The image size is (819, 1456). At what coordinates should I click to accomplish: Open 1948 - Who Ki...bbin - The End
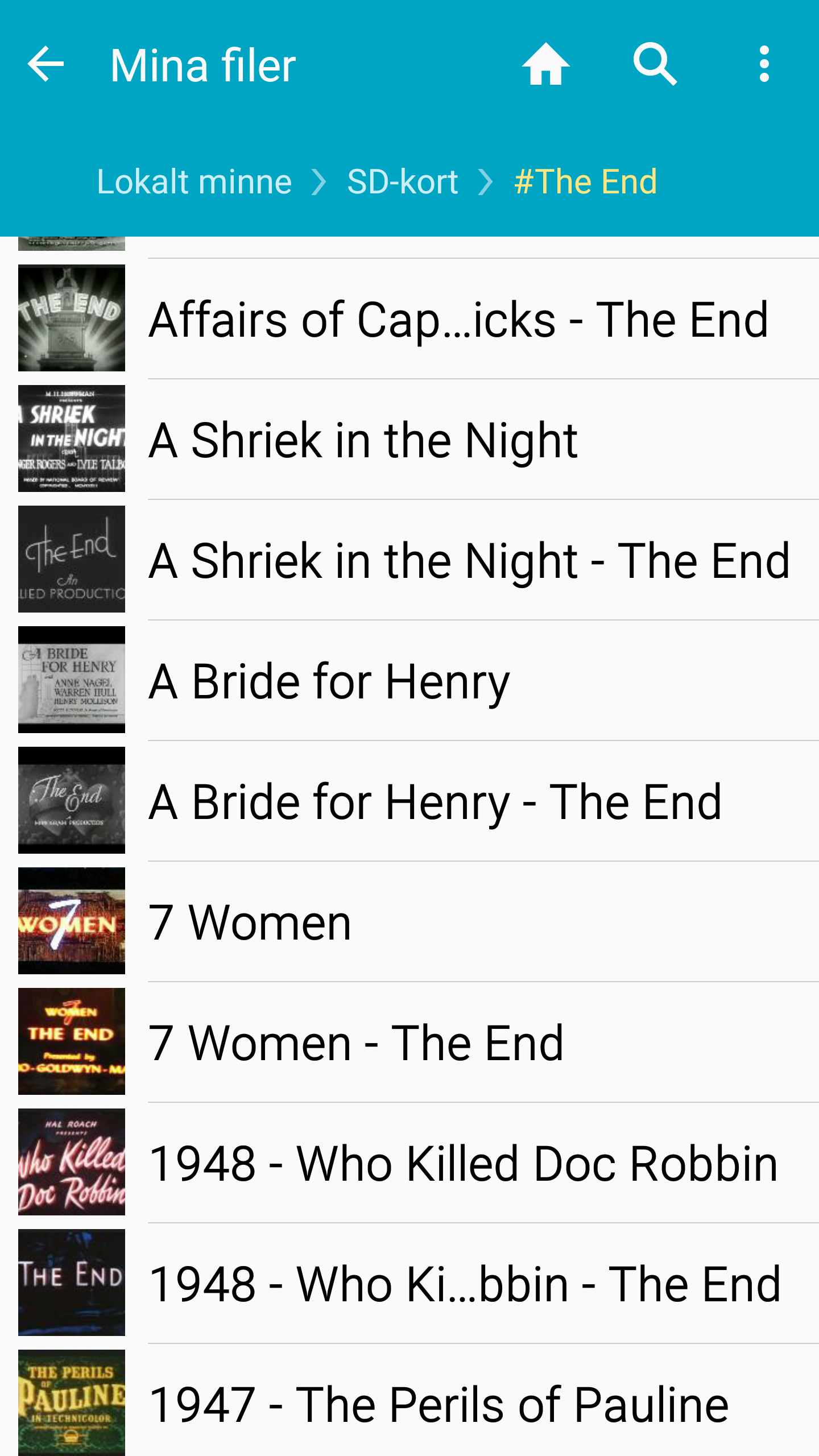click(x=464, y=1284)
